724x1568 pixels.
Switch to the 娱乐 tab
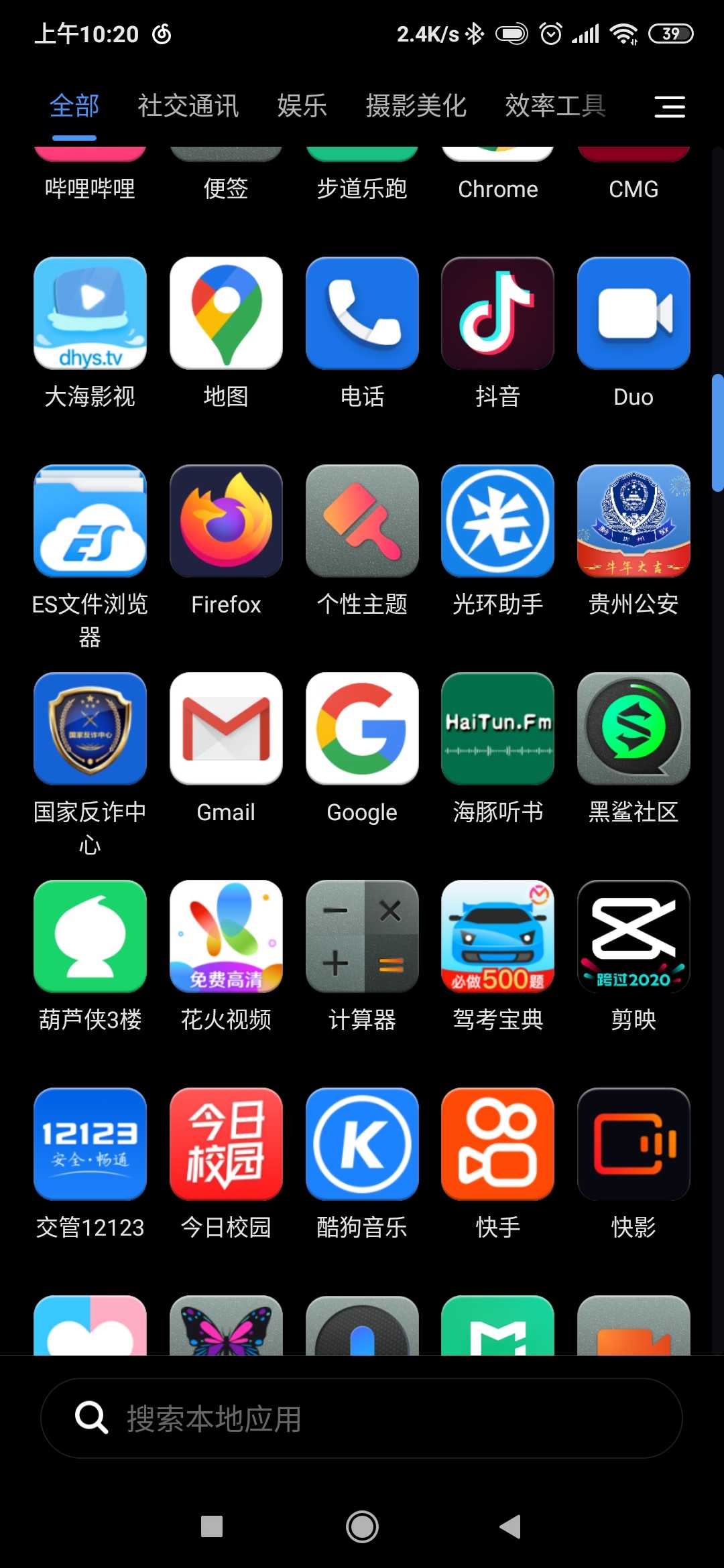coord(302,106)
